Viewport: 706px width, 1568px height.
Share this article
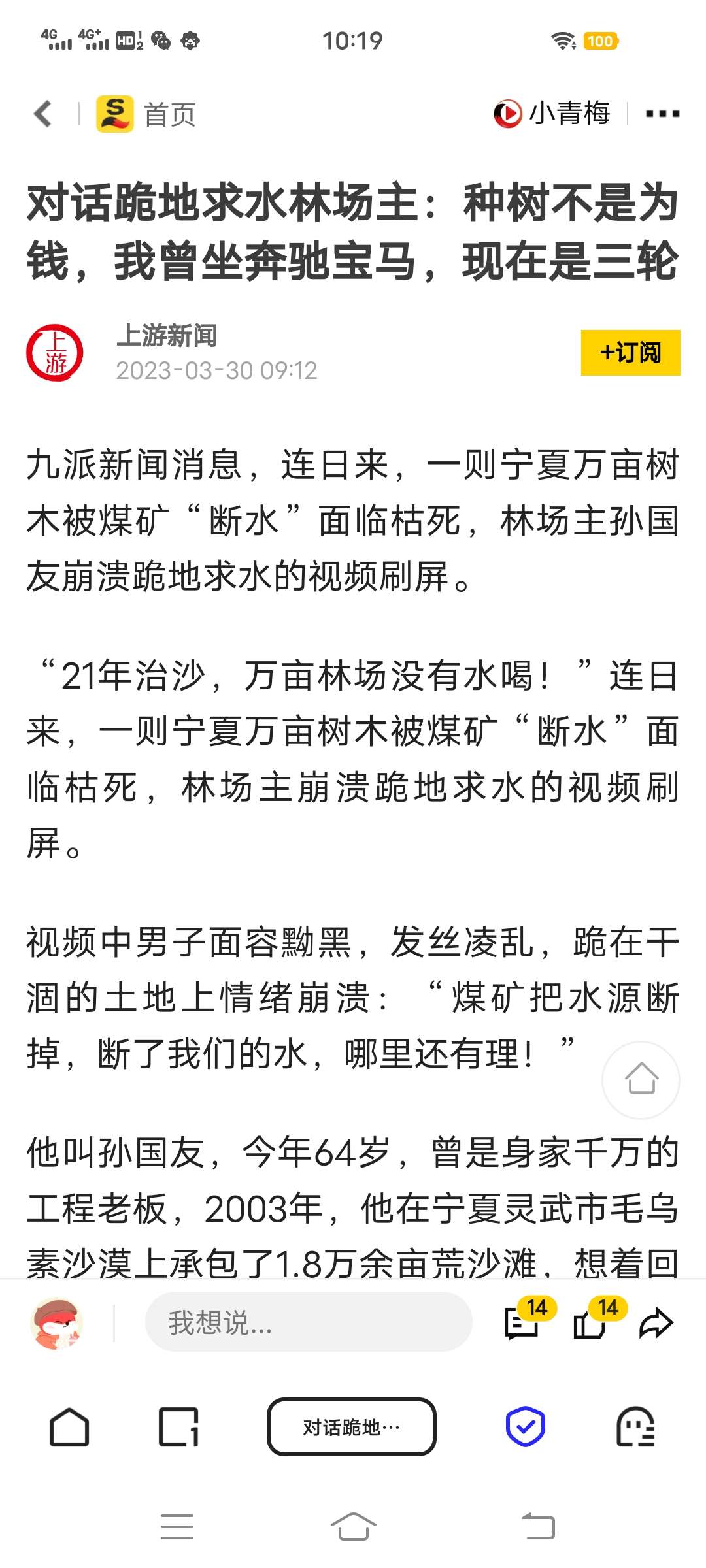[656, 1324]
